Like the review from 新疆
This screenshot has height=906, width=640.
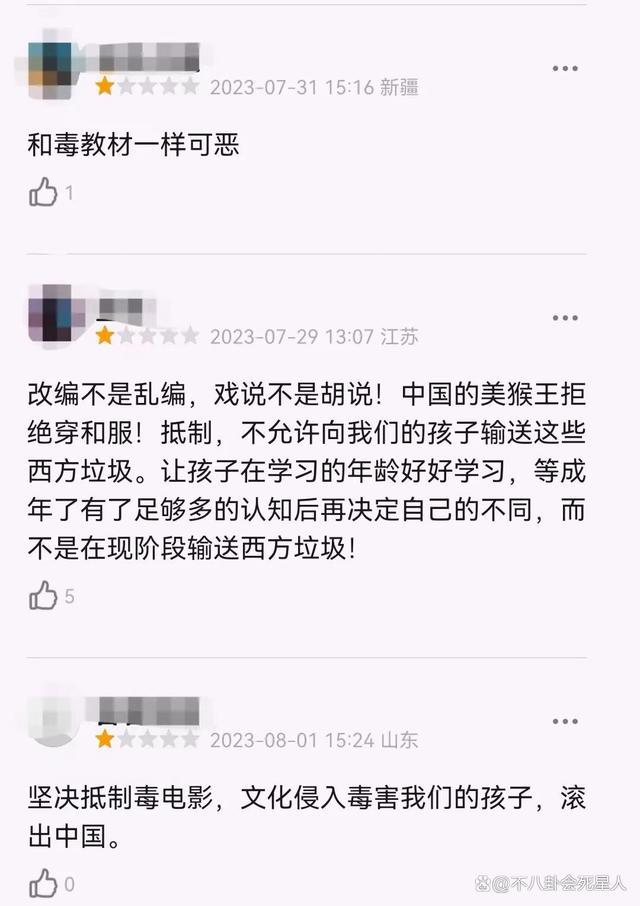click(44, 192)
